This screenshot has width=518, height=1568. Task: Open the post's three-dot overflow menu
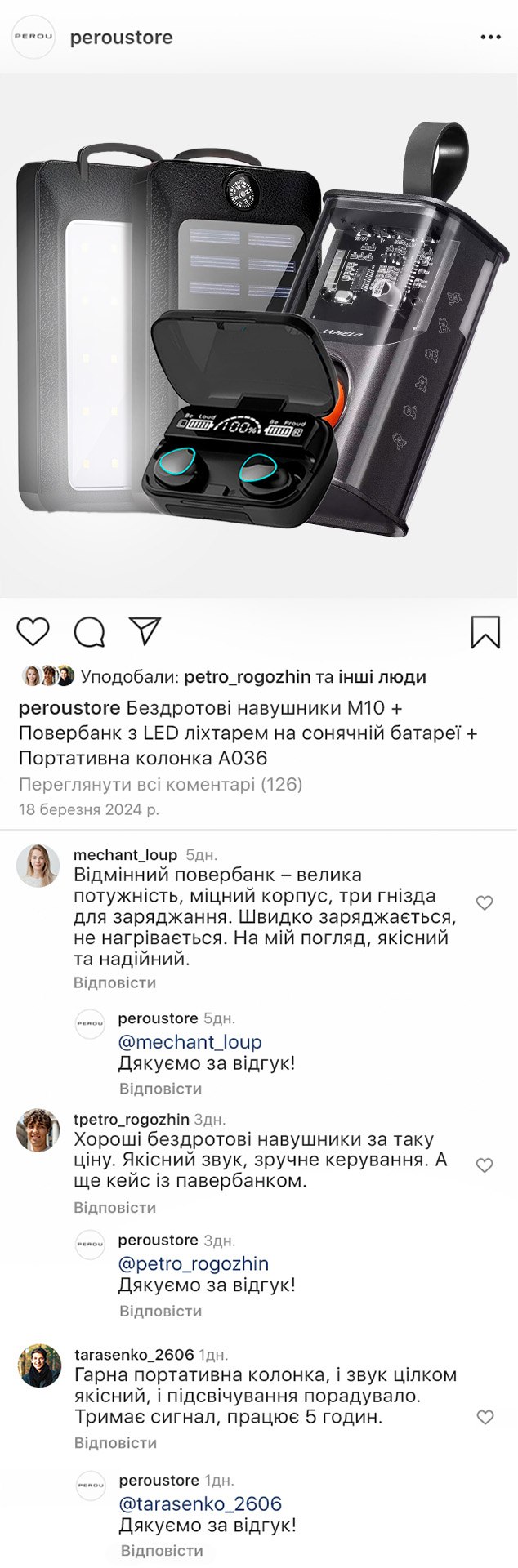(490, 38)
